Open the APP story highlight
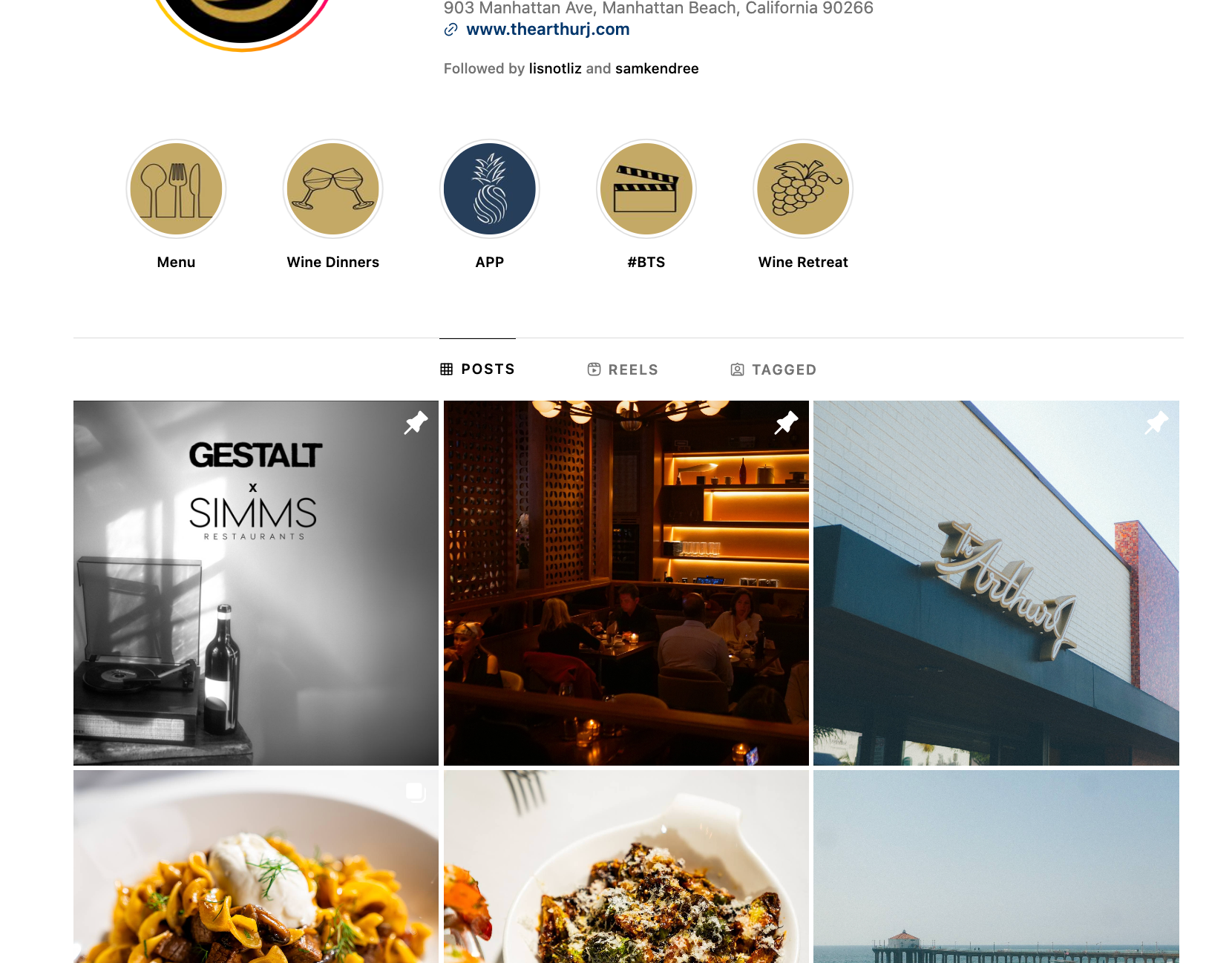Image resolution: width=1232 pixels, height=963 pixels. 489,189
